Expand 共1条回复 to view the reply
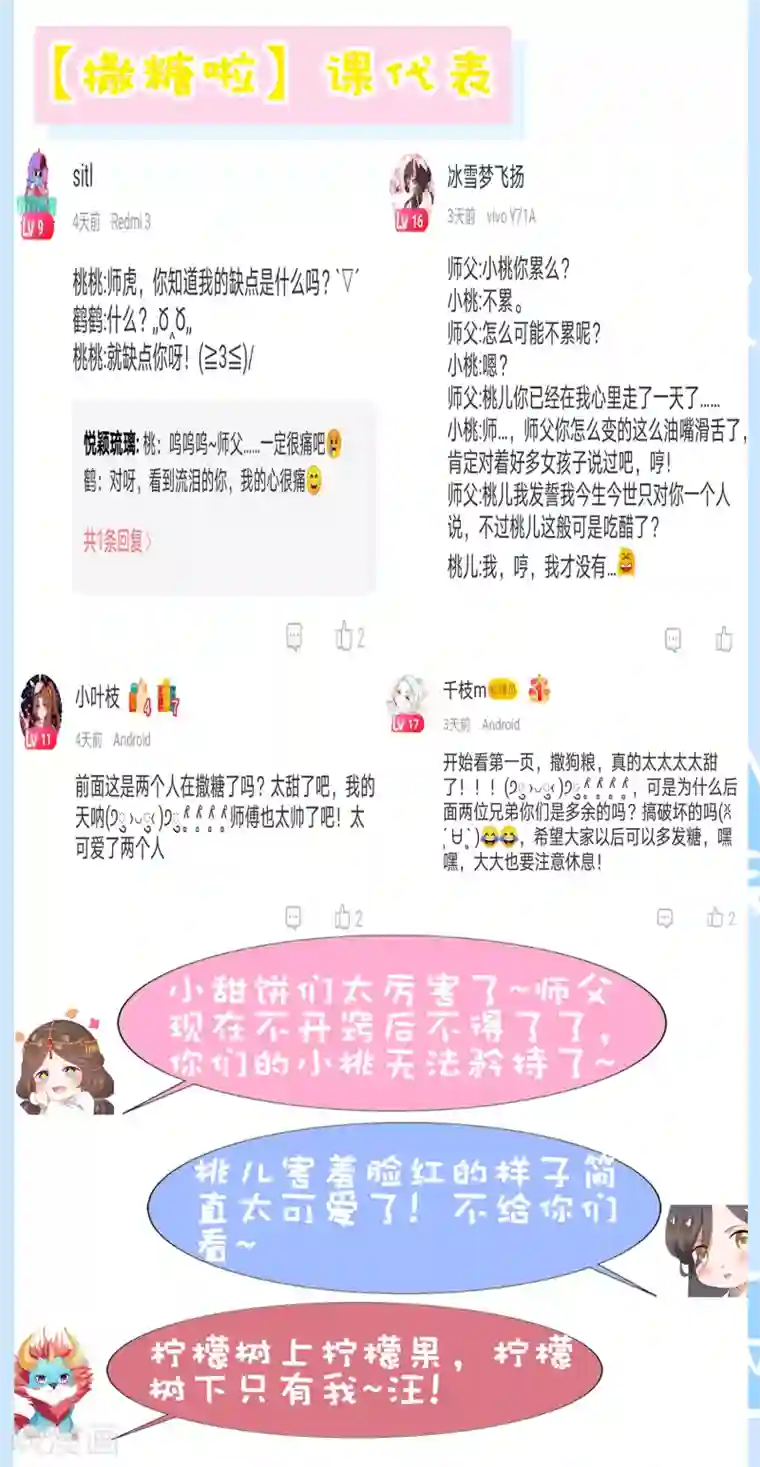This screenshot has width=760, height=1467. tap(117, 535)
